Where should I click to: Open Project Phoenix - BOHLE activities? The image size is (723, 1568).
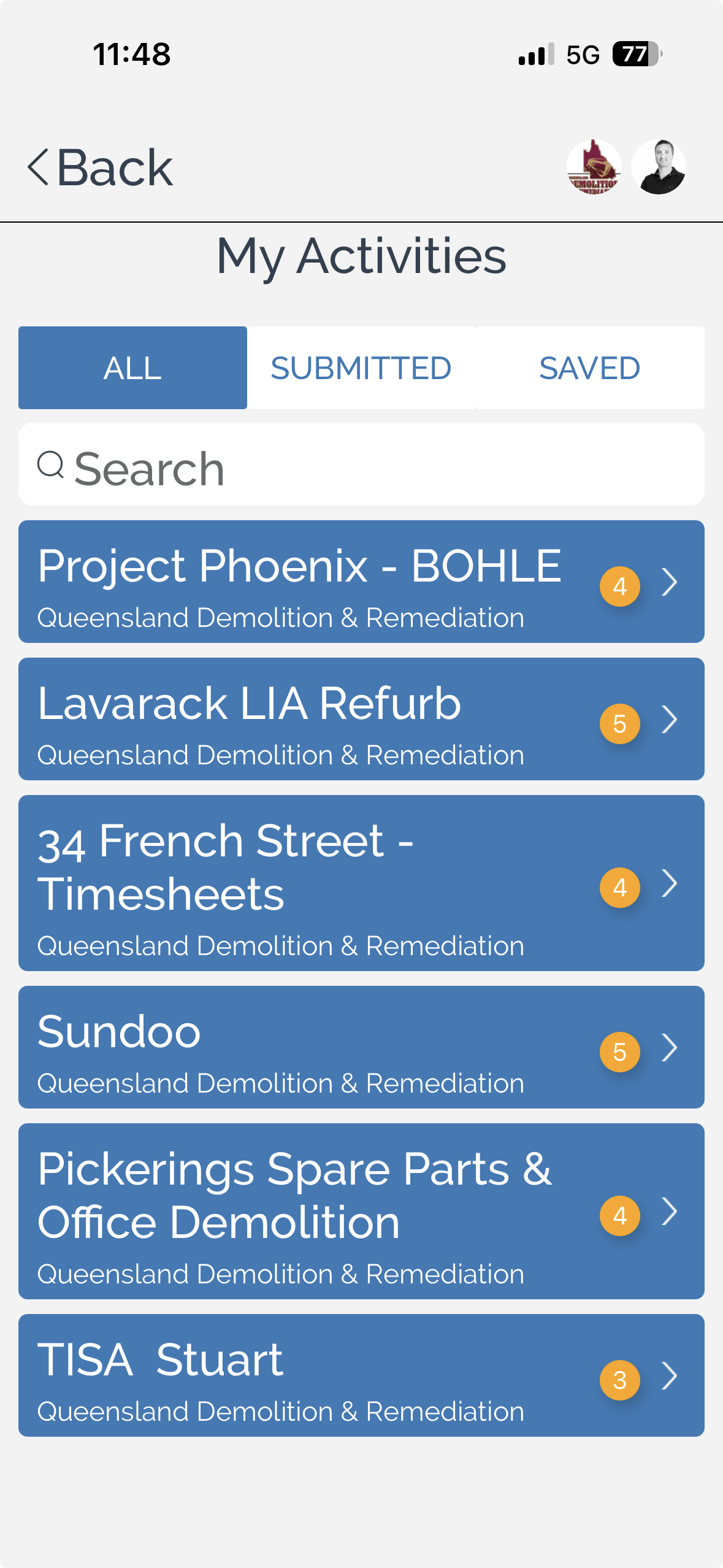tap(361, 582)
